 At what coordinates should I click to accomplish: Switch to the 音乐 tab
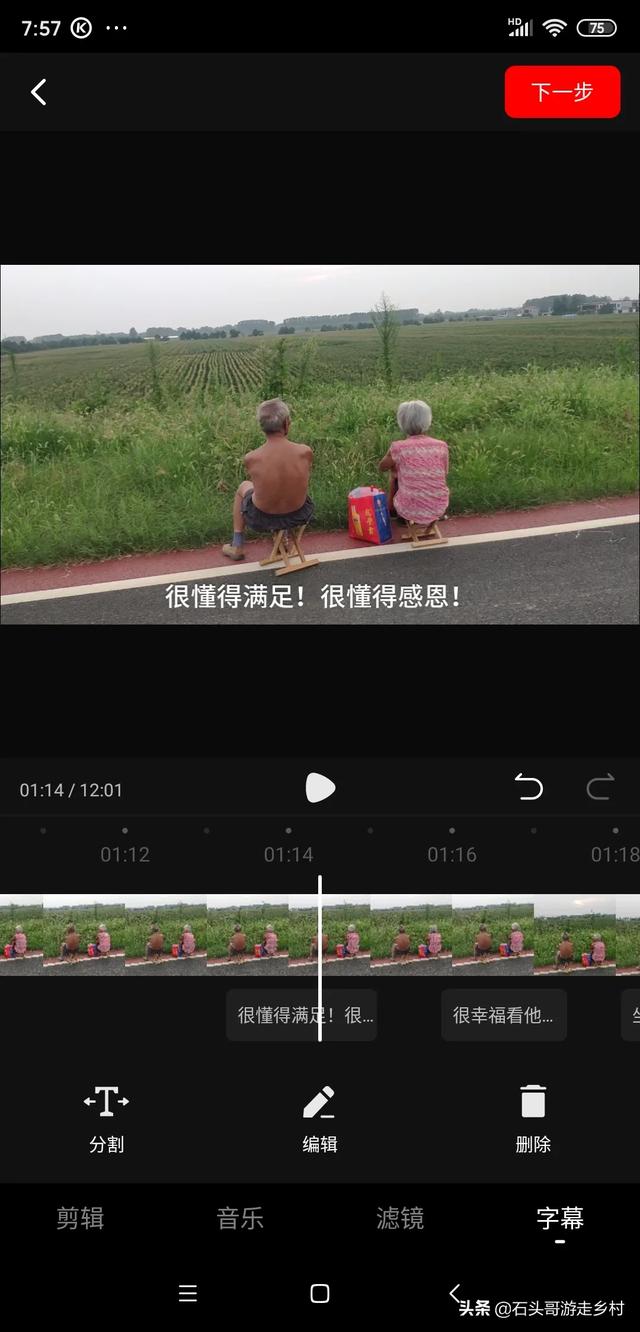tap(240, 1218)
